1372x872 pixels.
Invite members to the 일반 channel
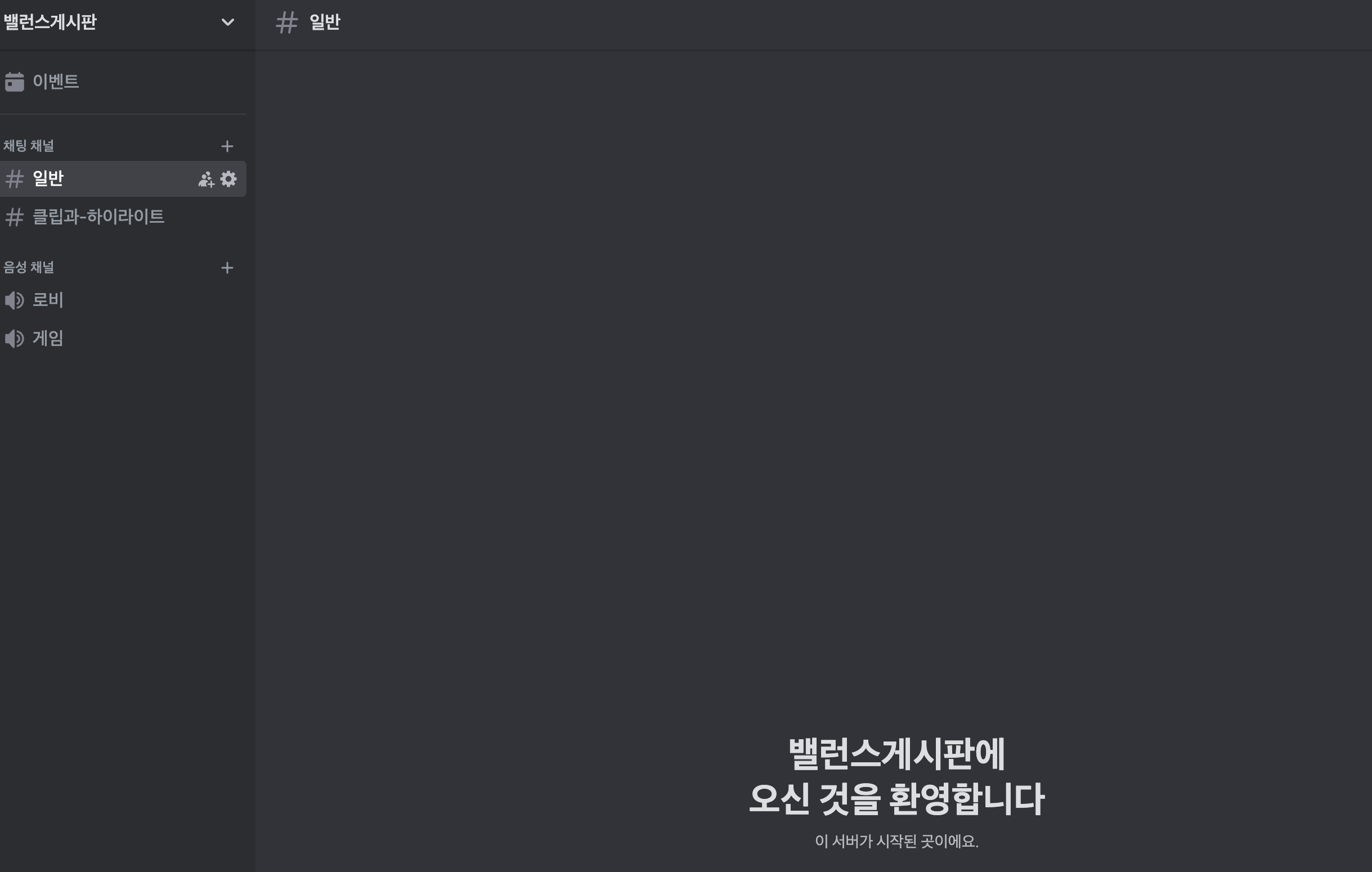[205, 179]
